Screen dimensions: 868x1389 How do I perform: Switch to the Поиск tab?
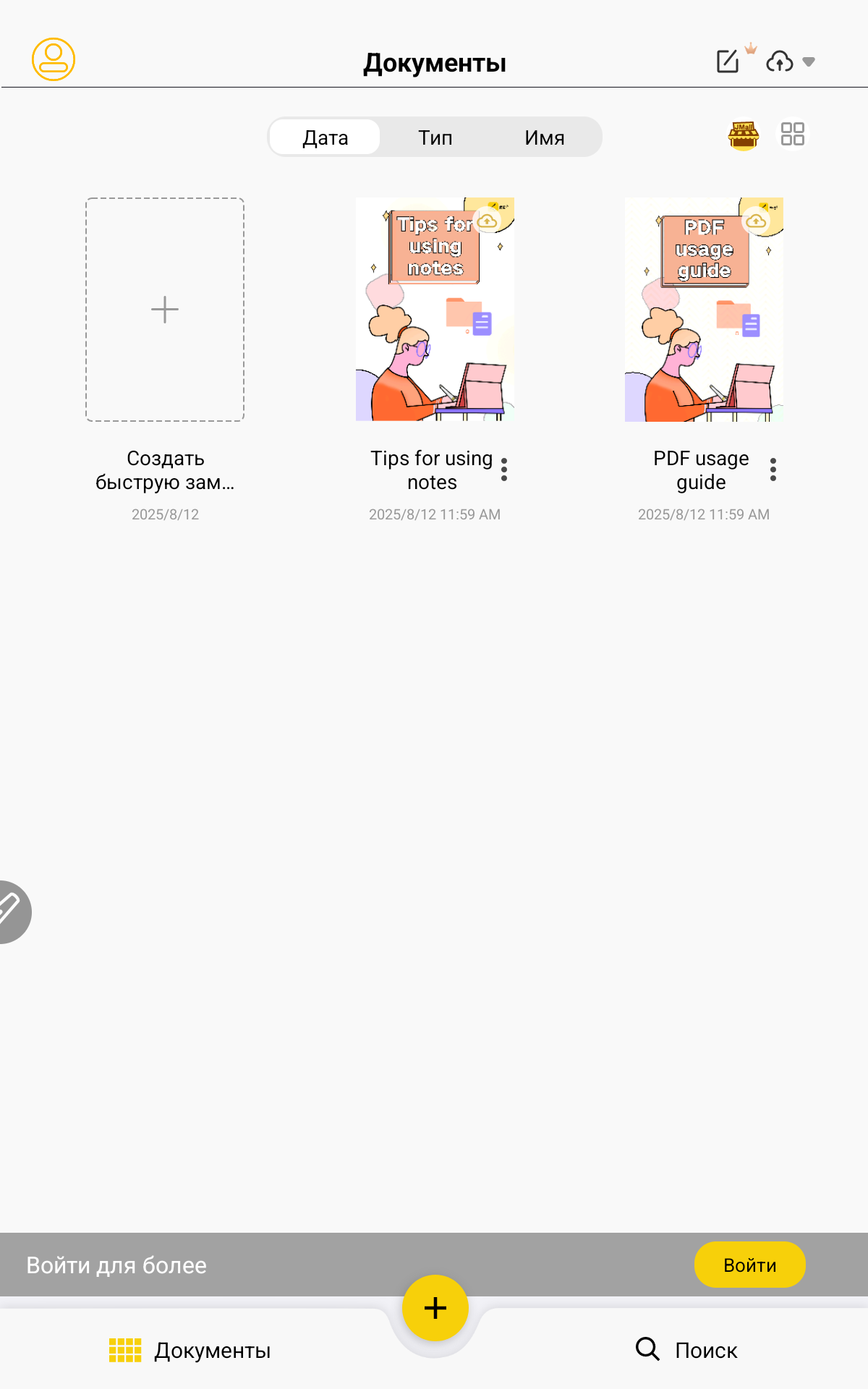pyautogui.click(x=686, y=1350)
